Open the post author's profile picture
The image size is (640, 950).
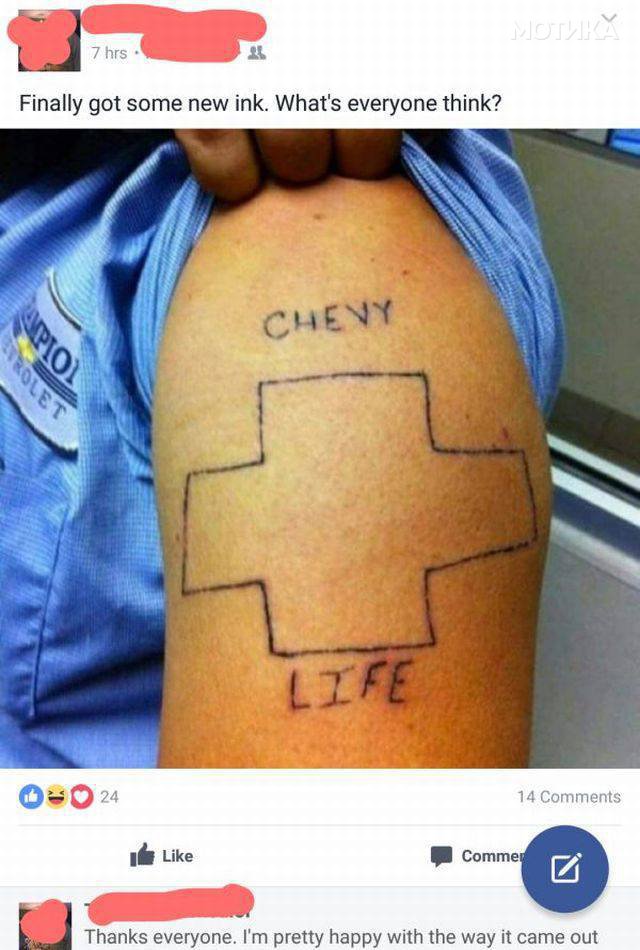point(48,40)
